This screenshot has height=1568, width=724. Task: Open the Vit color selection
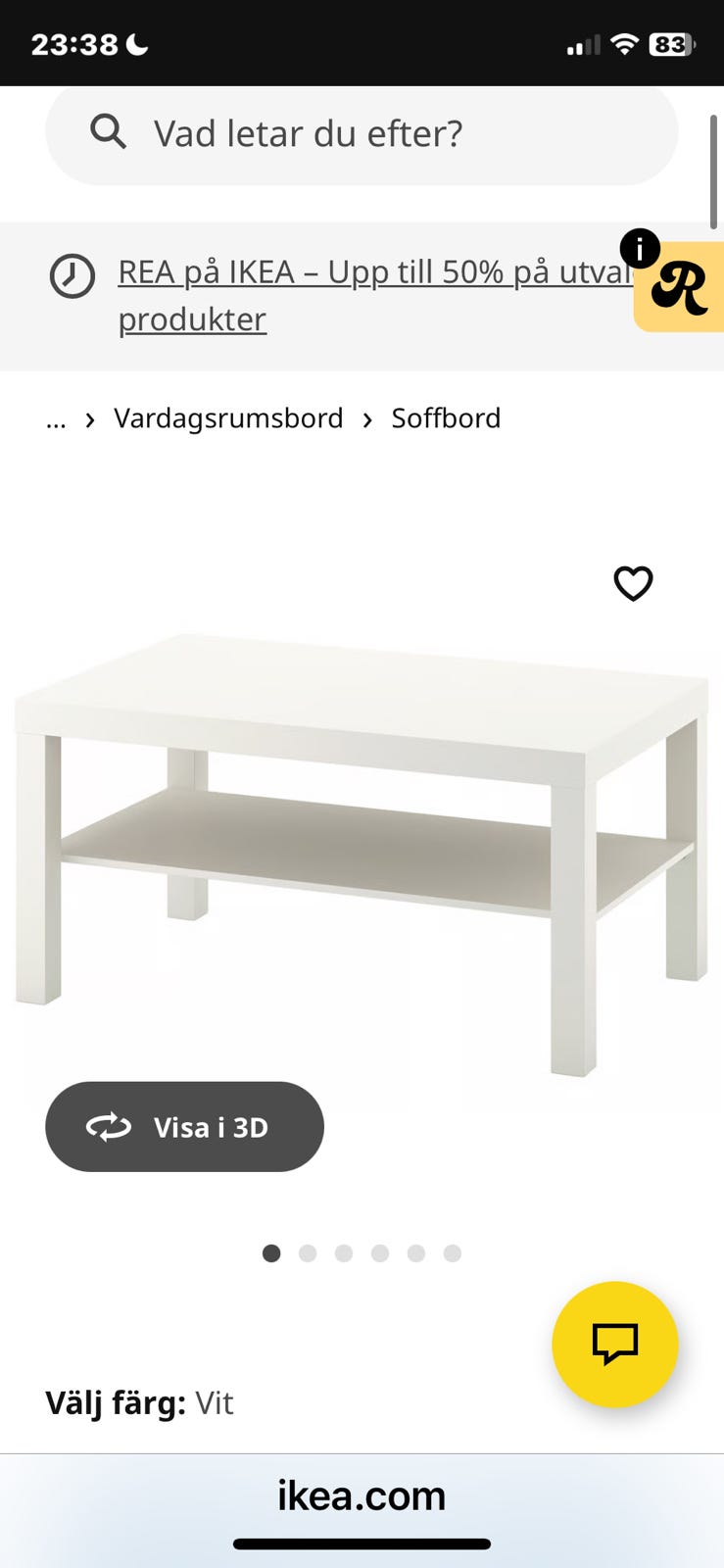click(213, 1403)
